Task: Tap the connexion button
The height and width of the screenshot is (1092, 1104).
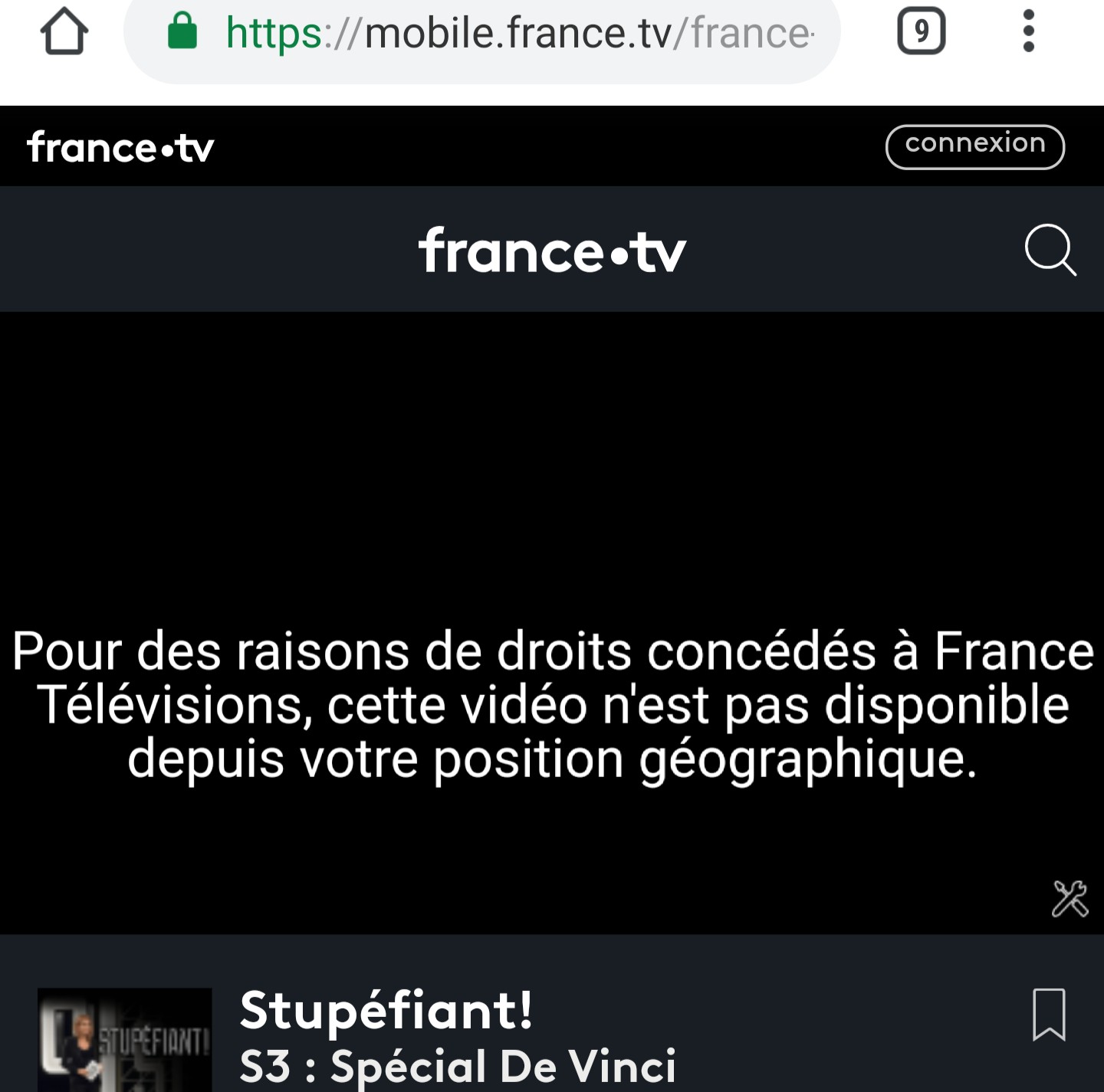Action: [x=974, y=146]
